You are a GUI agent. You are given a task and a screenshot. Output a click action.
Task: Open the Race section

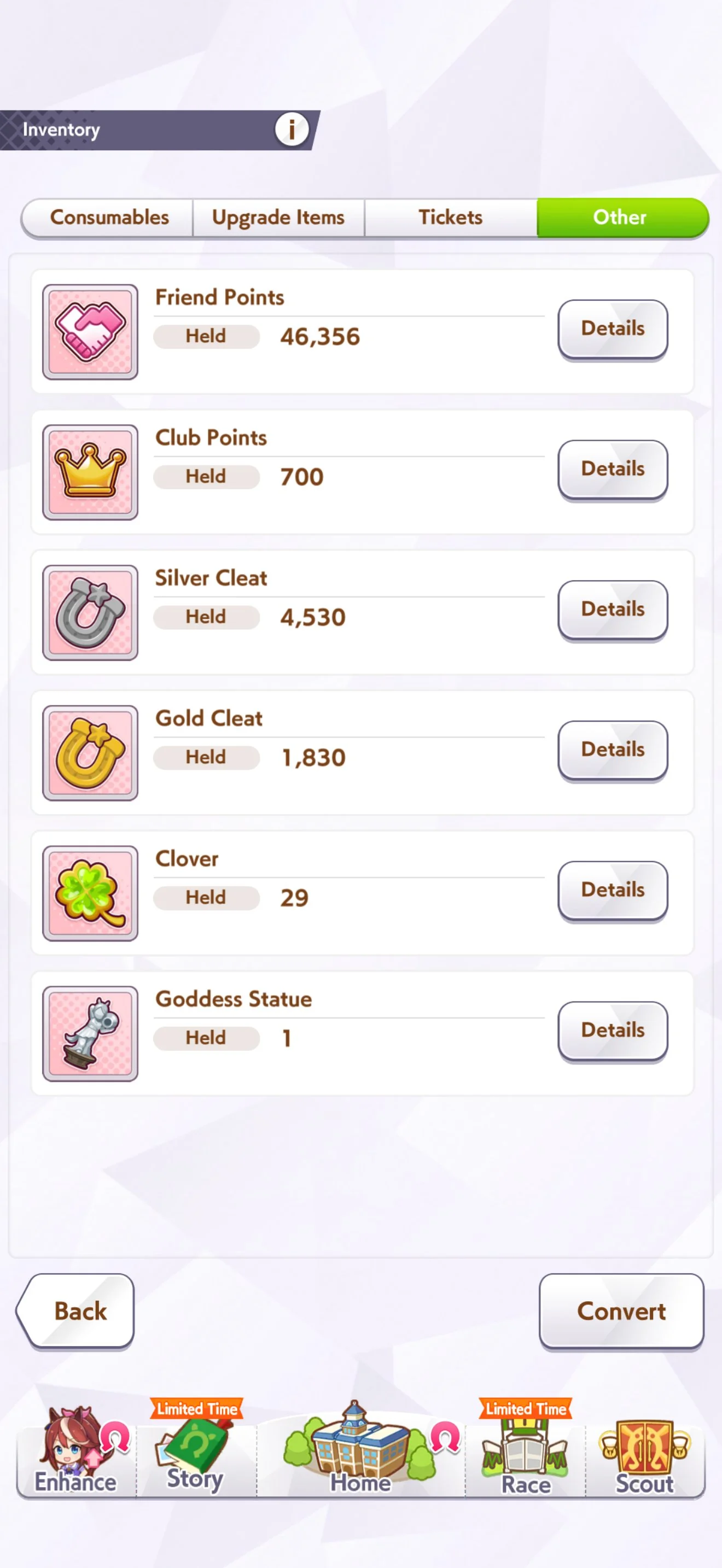[x=526, y=1452]
